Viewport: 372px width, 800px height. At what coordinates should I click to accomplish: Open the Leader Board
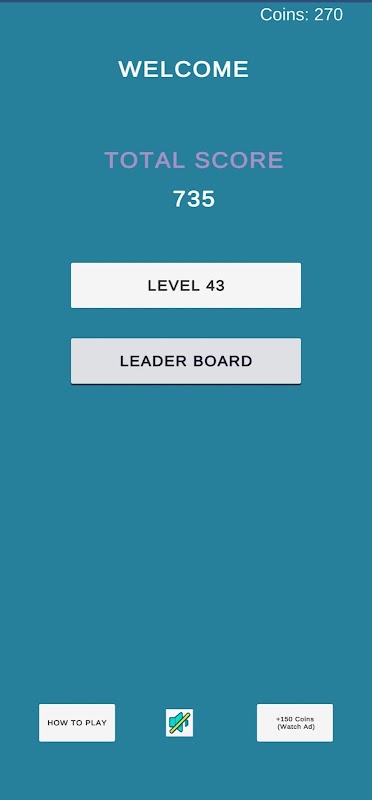[186, 361]
